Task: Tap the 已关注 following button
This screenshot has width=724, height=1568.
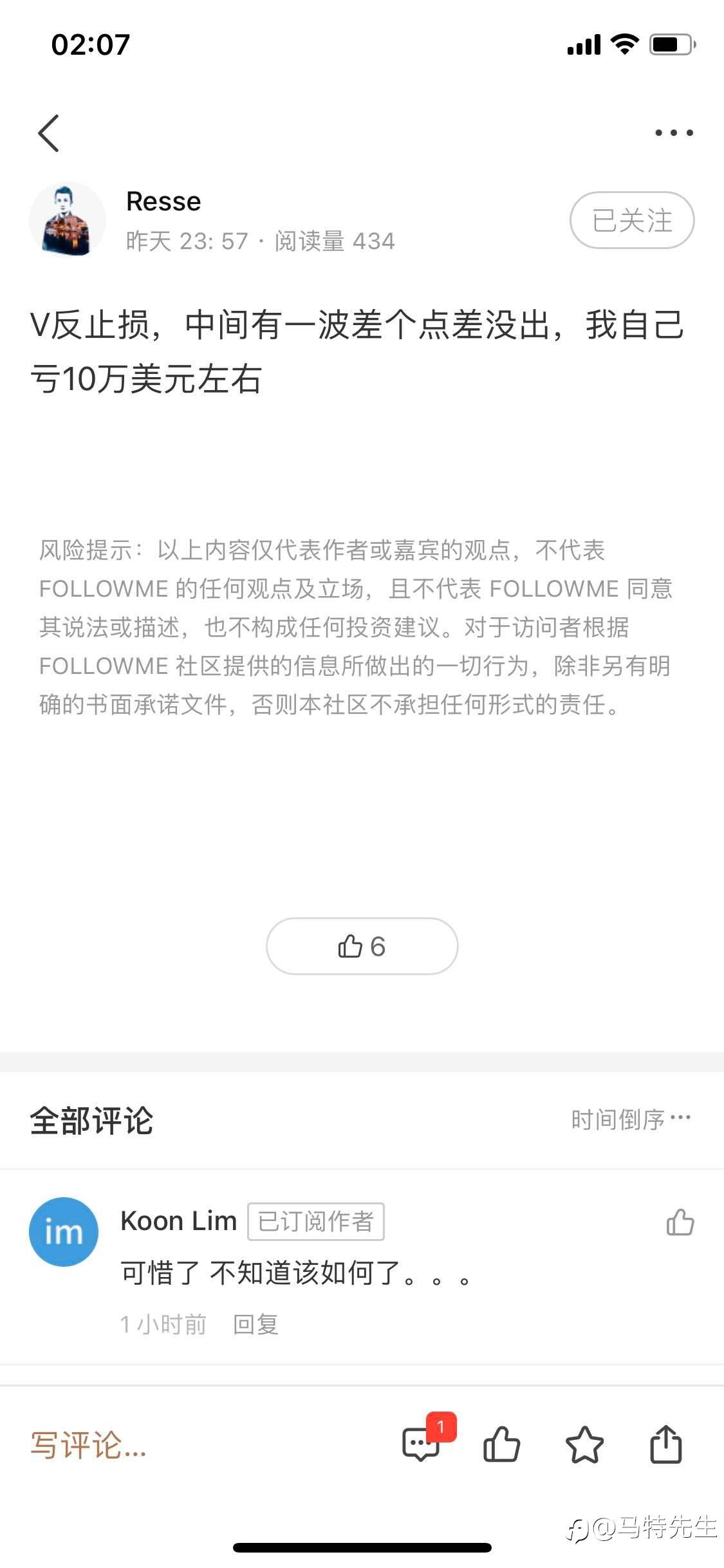Action: pos(632,220)
